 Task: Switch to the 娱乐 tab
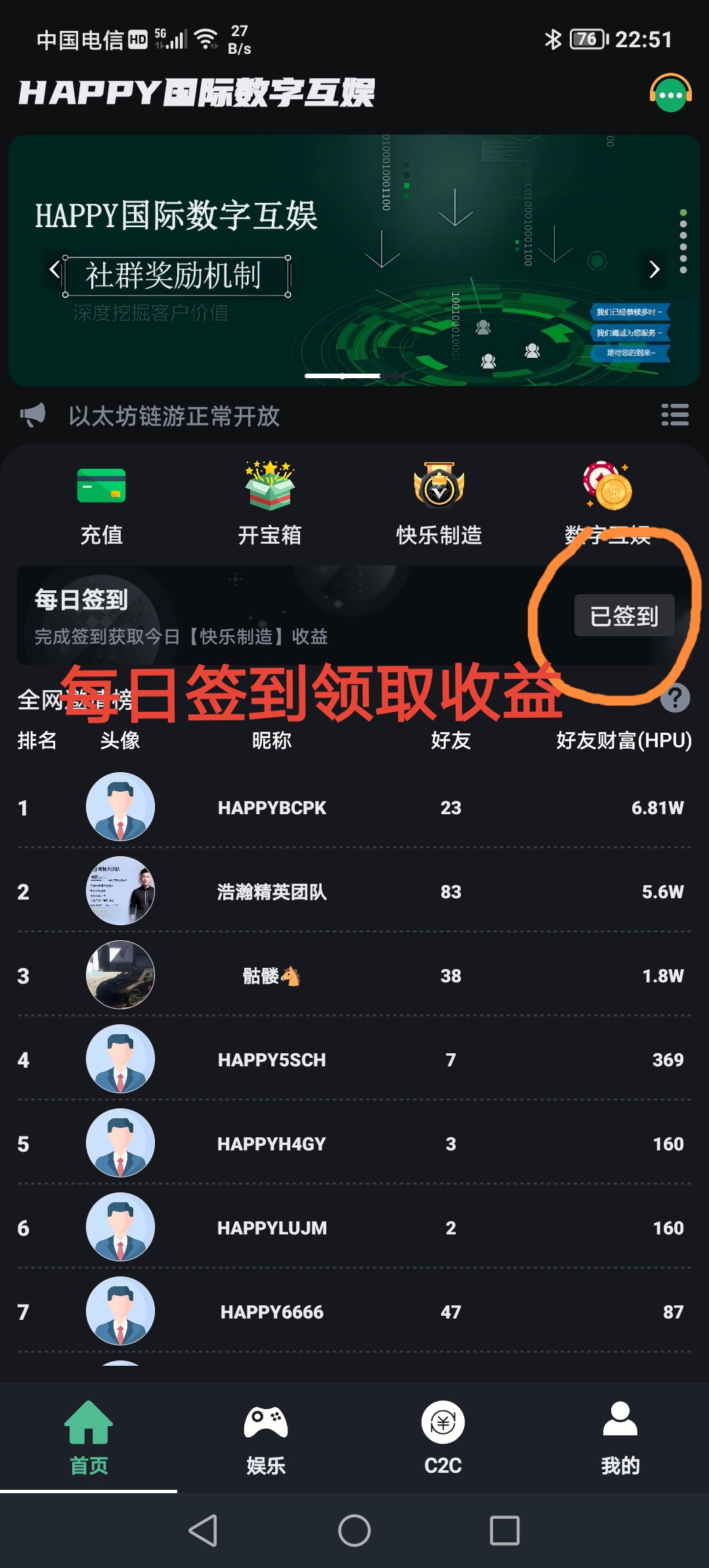[266, 1438]
